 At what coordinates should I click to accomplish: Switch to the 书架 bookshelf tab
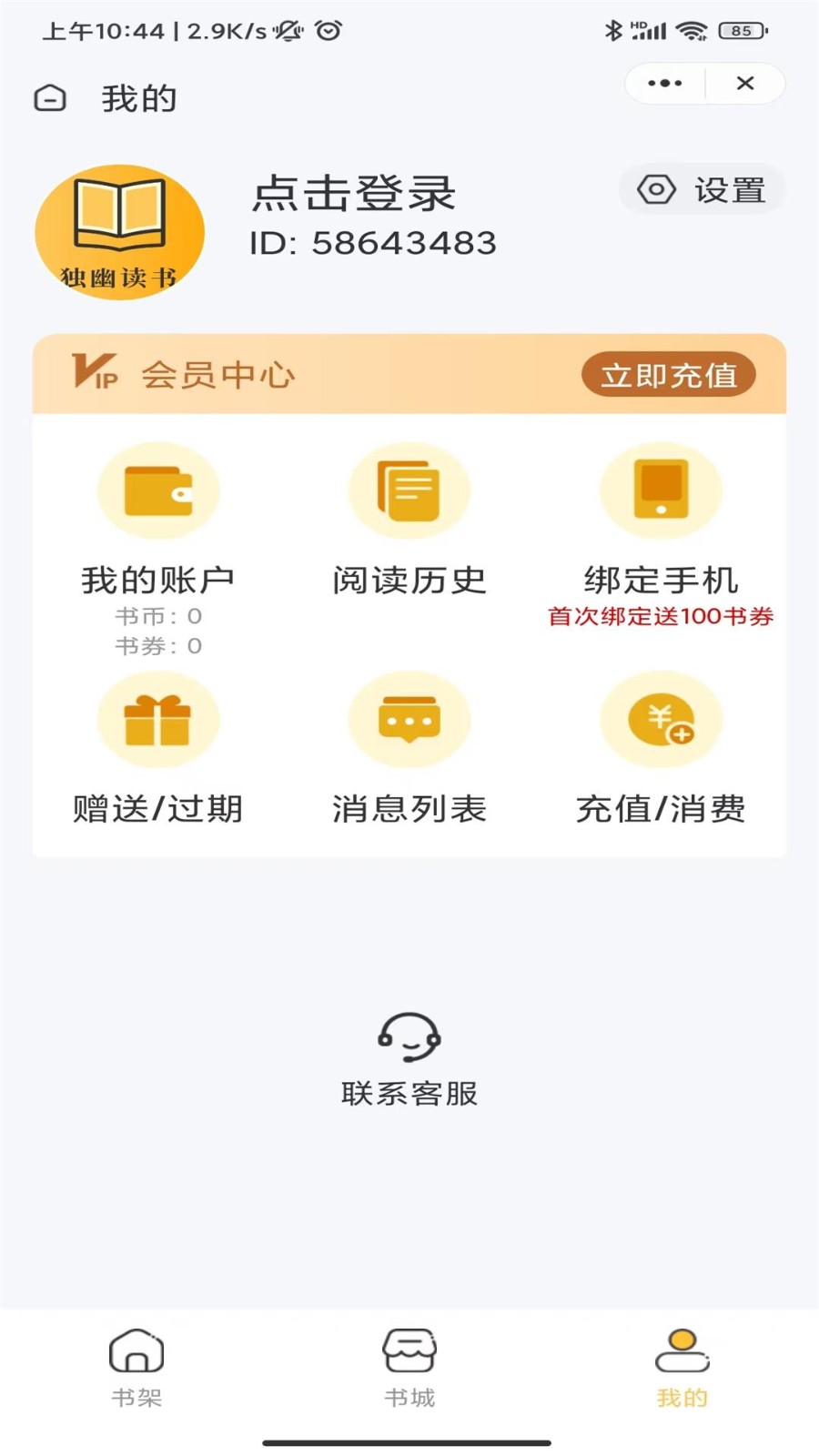coord(136,1365)
